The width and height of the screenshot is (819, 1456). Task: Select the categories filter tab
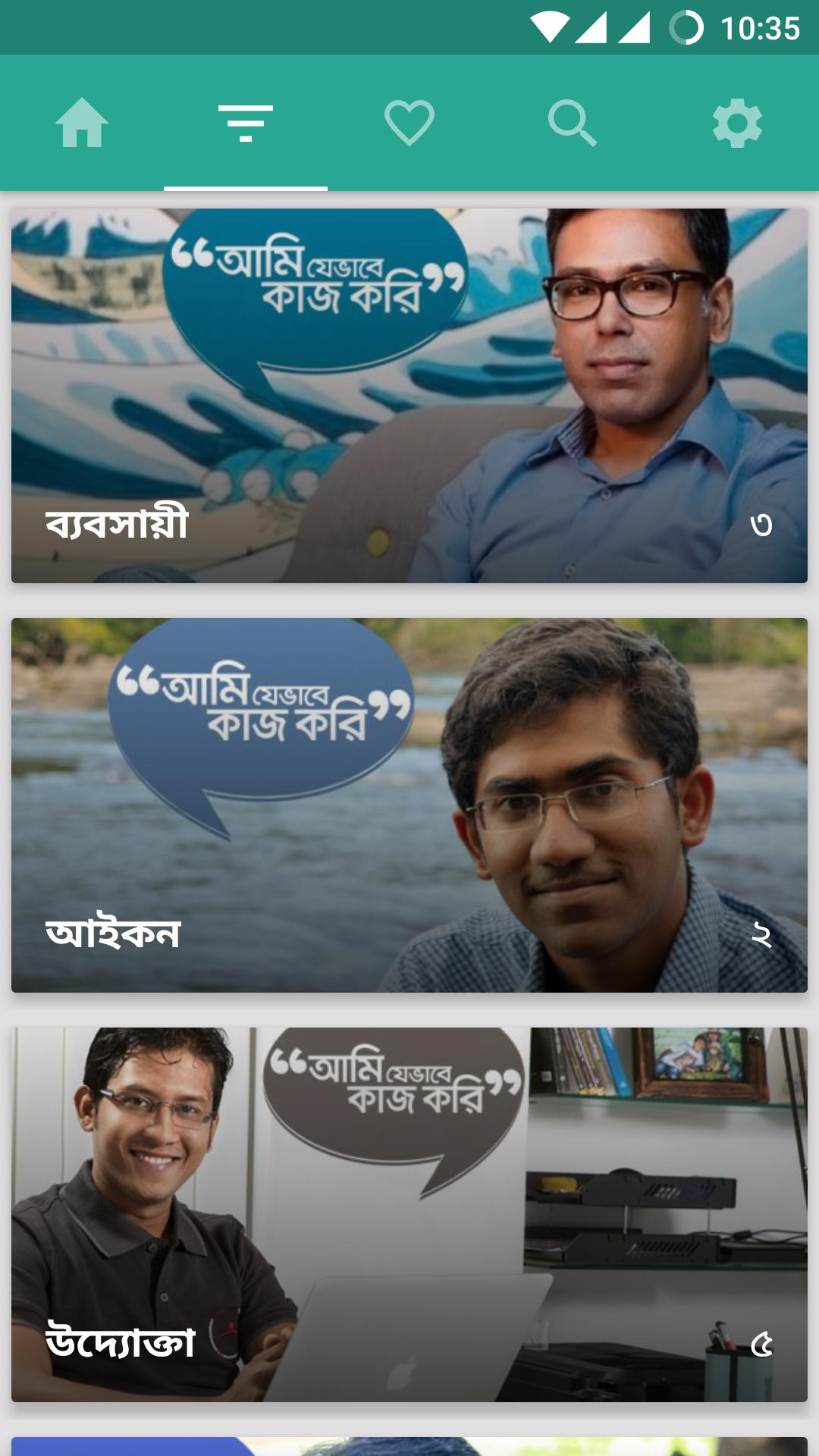[246, 123]
